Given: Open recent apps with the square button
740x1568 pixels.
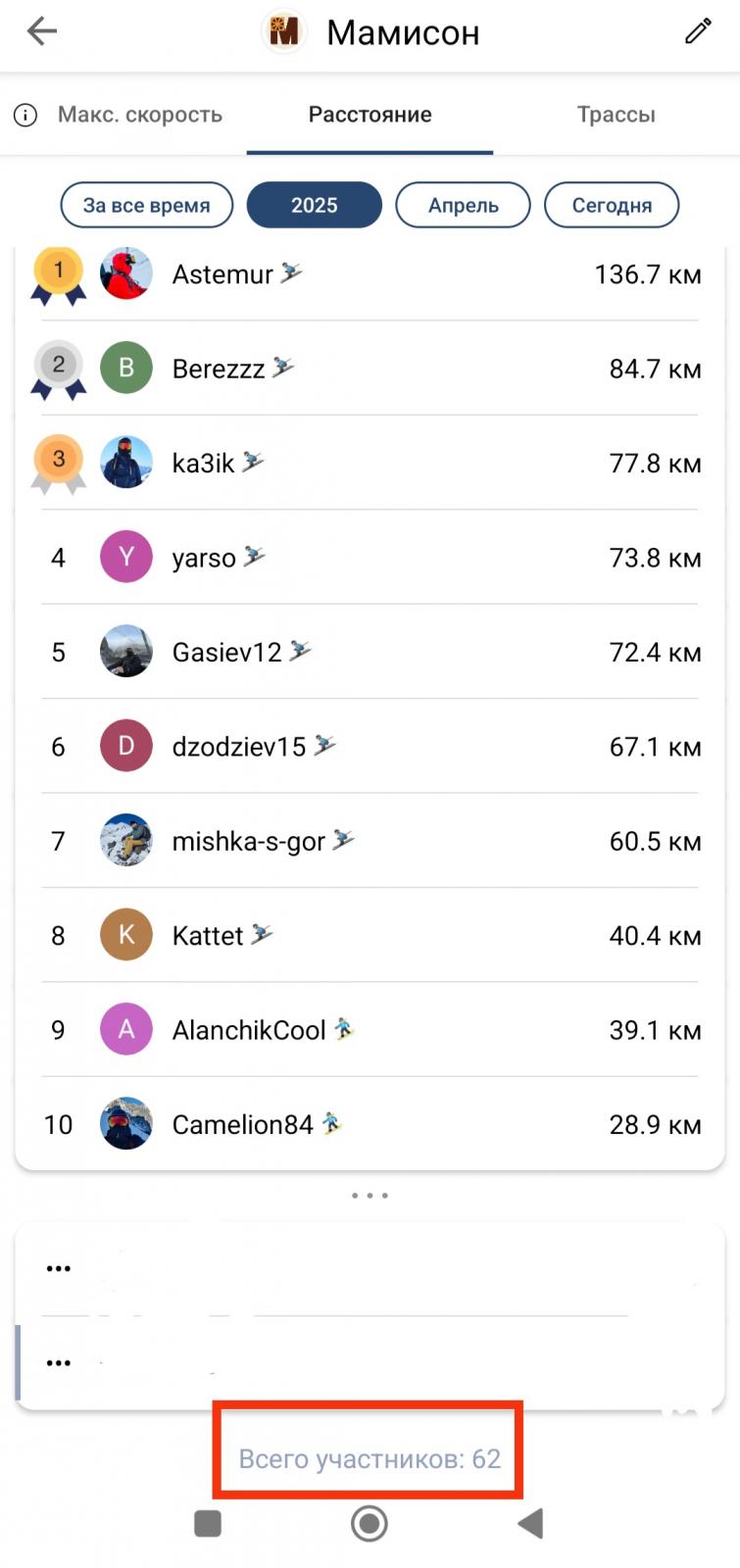Looking at the screenshot, I should click(208, 1524).
